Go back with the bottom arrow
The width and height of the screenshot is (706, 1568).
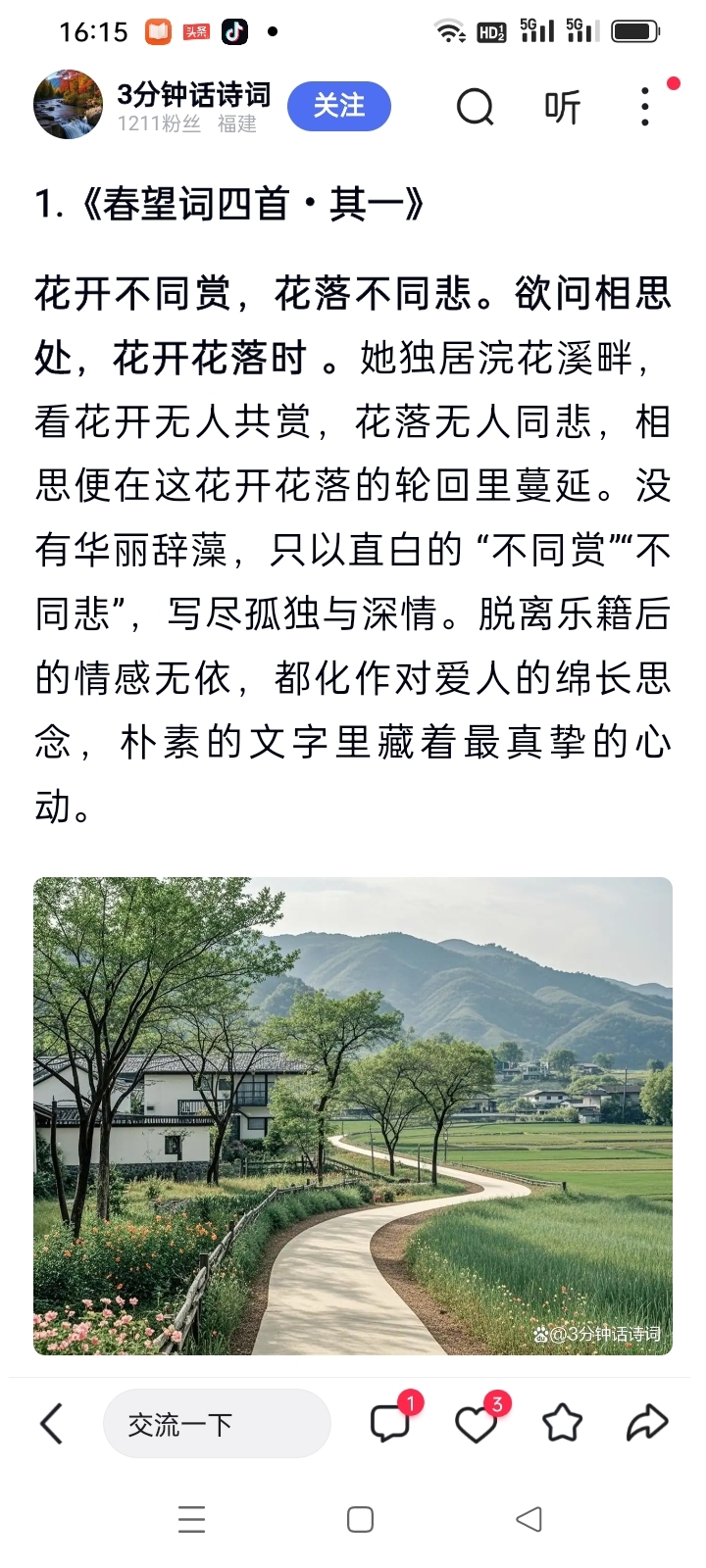52,1423
